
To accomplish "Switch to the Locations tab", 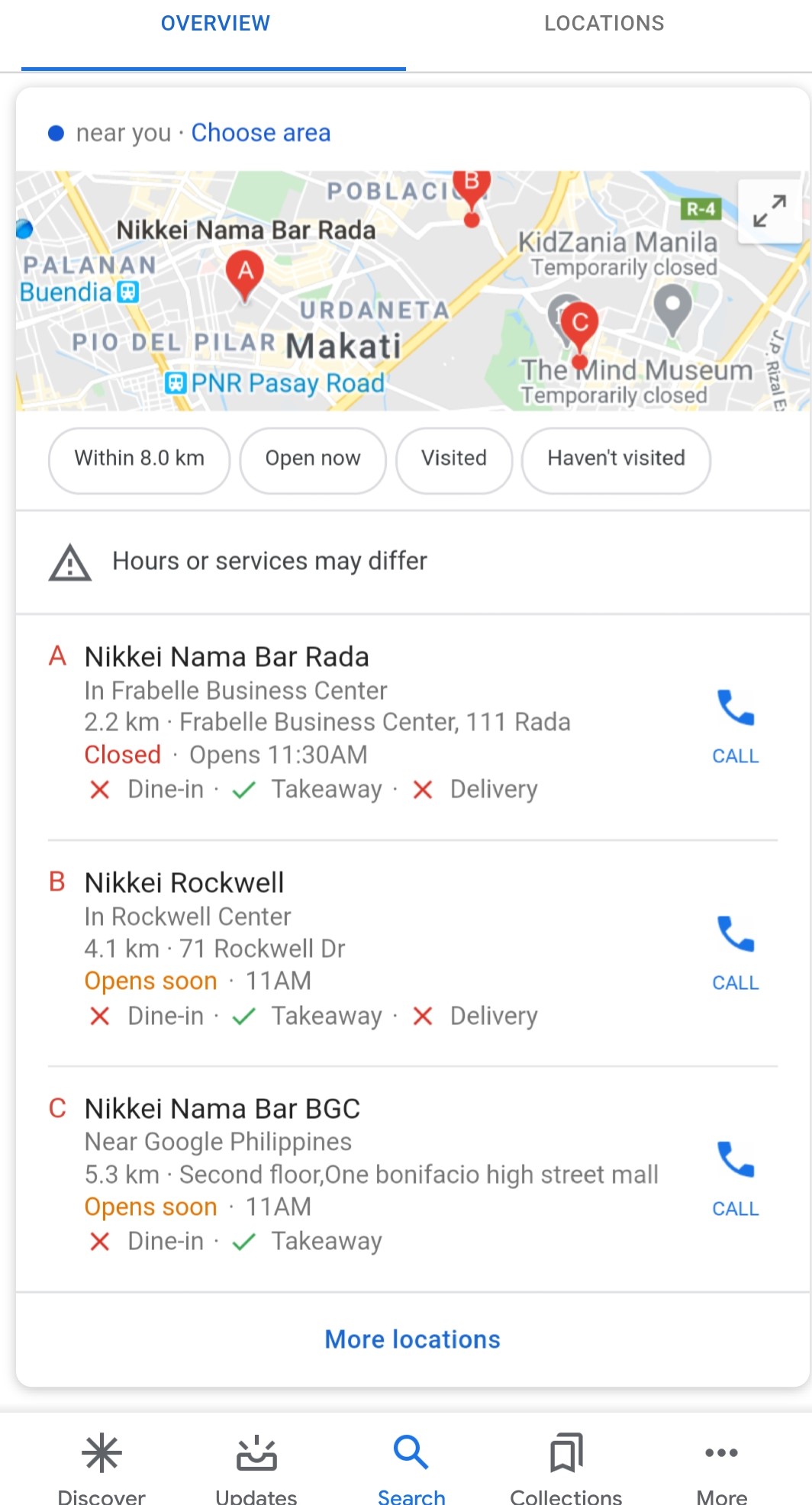I will [604, 24].
